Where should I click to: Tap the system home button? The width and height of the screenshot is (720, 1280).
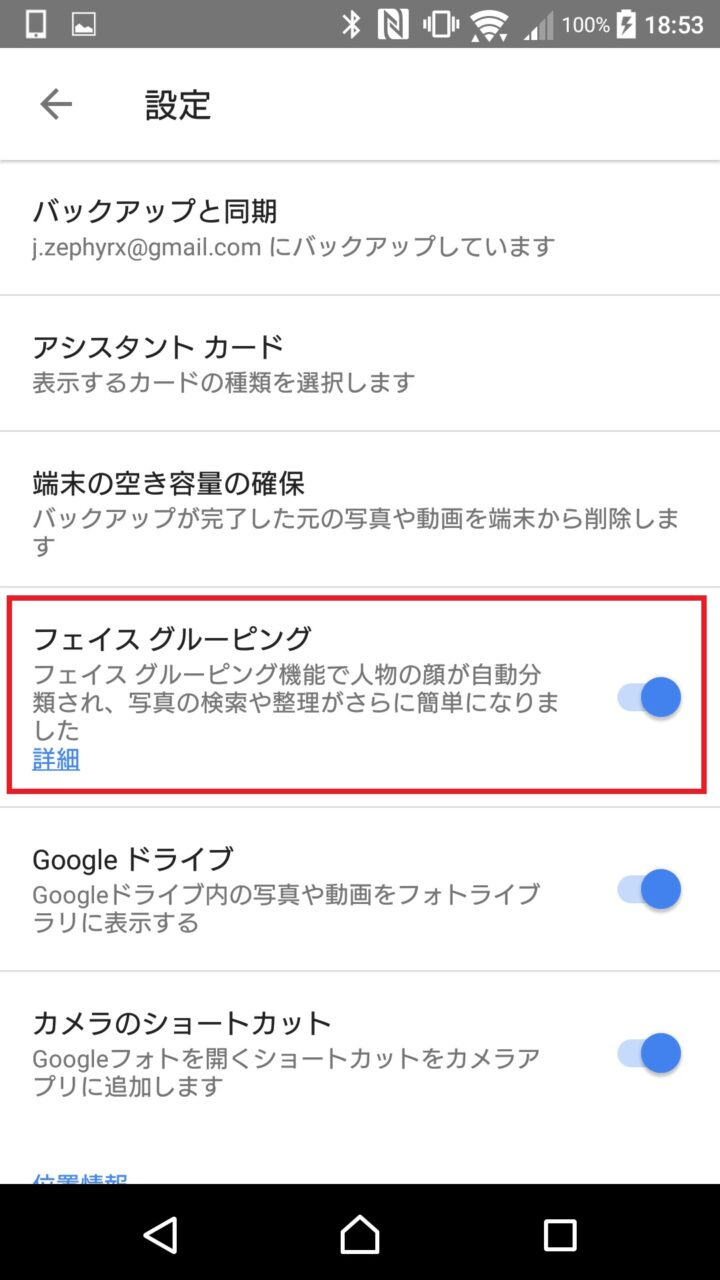[360, 1235]
